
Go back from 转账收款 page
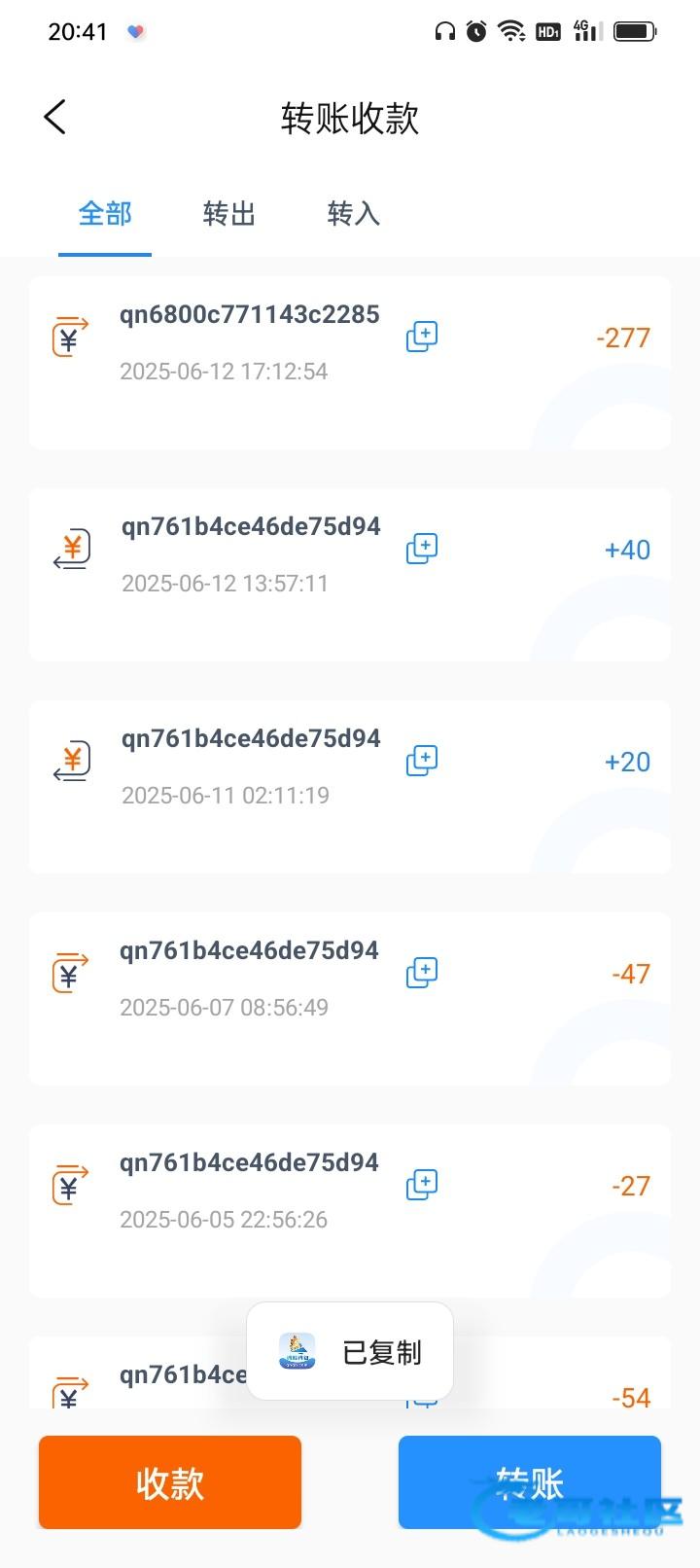click(x=55, y=118)
